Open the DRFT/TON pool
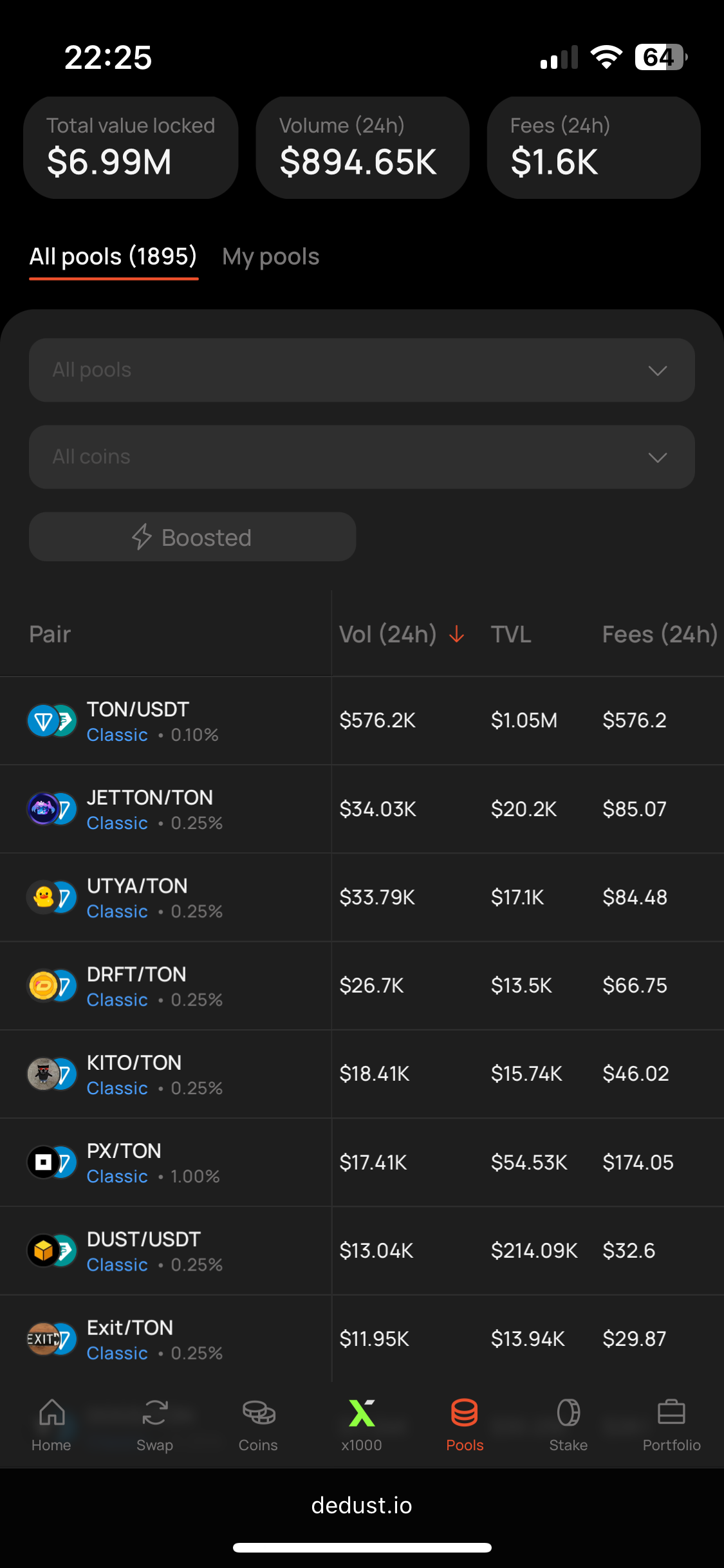 coord(136,985)
